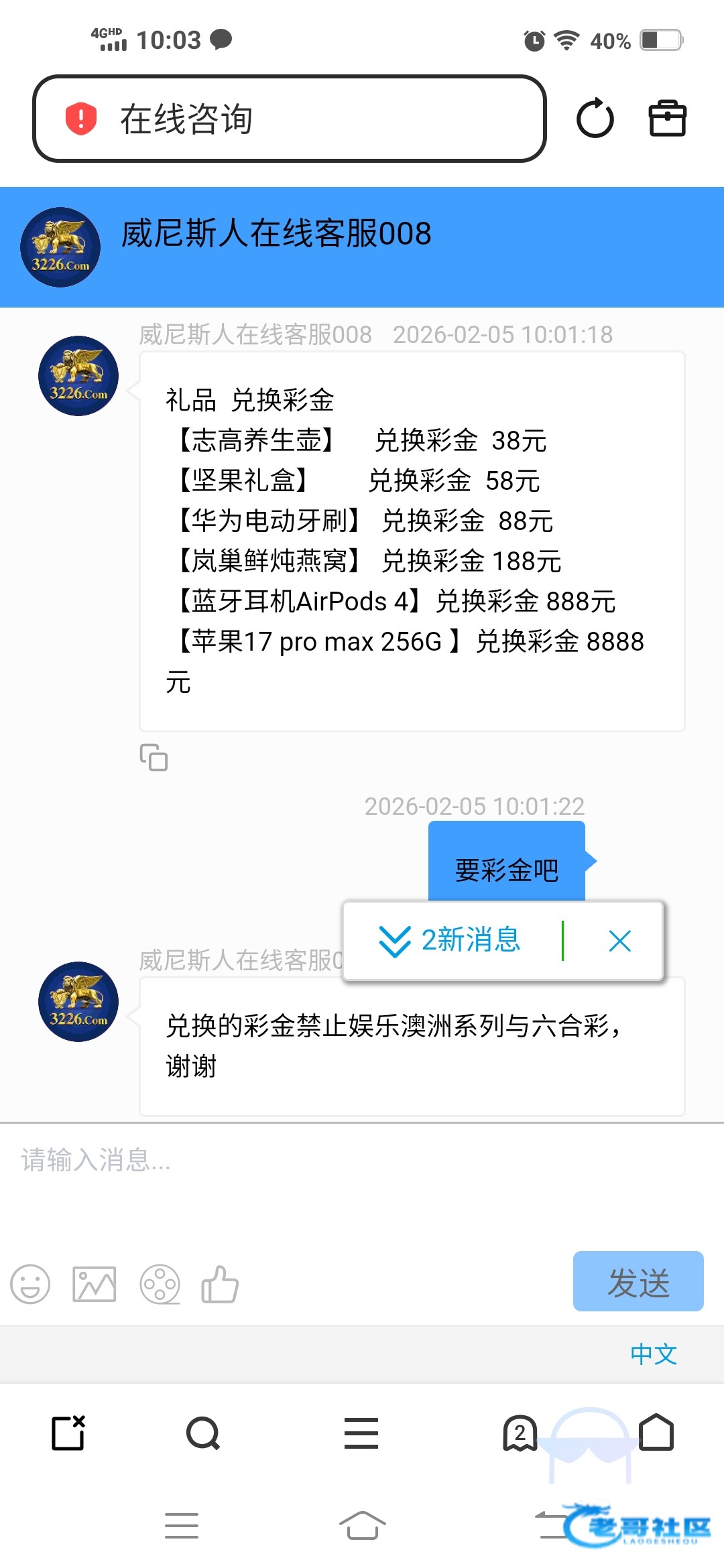This screenshot has width=724, height=1568.
Task: View the 2 open browser tabs
Action: tap(520, 1433)
